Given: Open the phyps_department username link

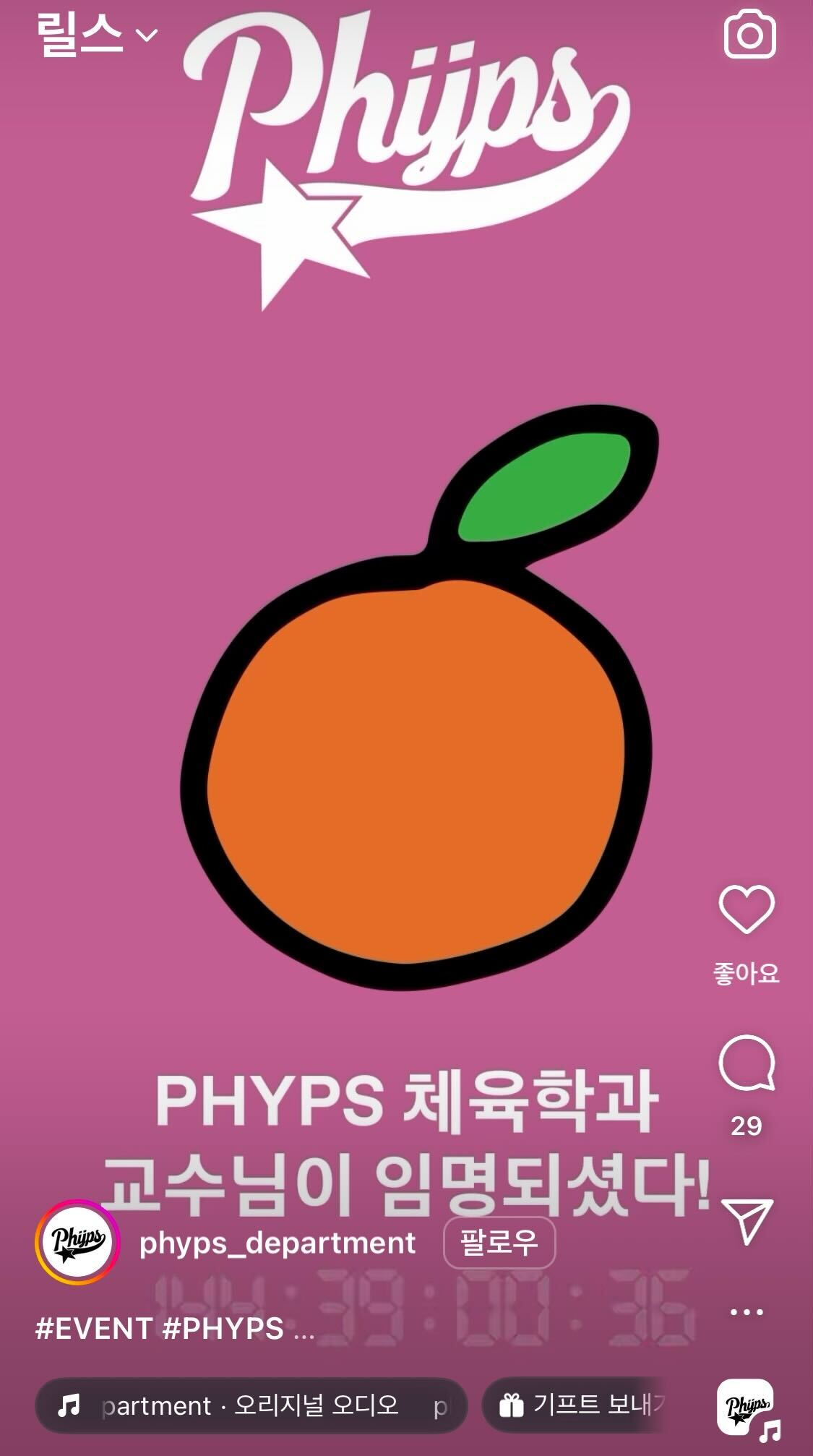Looking at the screenshot, I should (277, 1243).
